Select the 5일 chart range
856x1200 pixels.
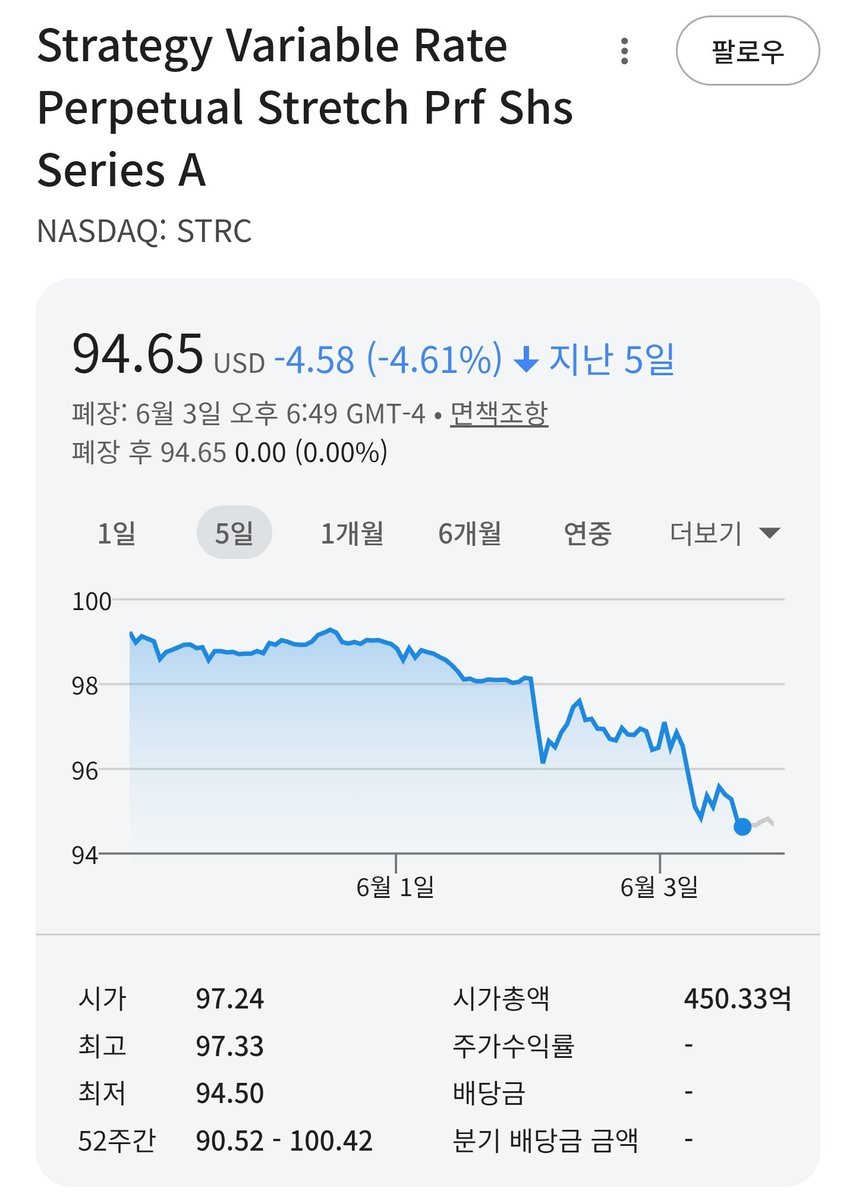coord(234,533)
